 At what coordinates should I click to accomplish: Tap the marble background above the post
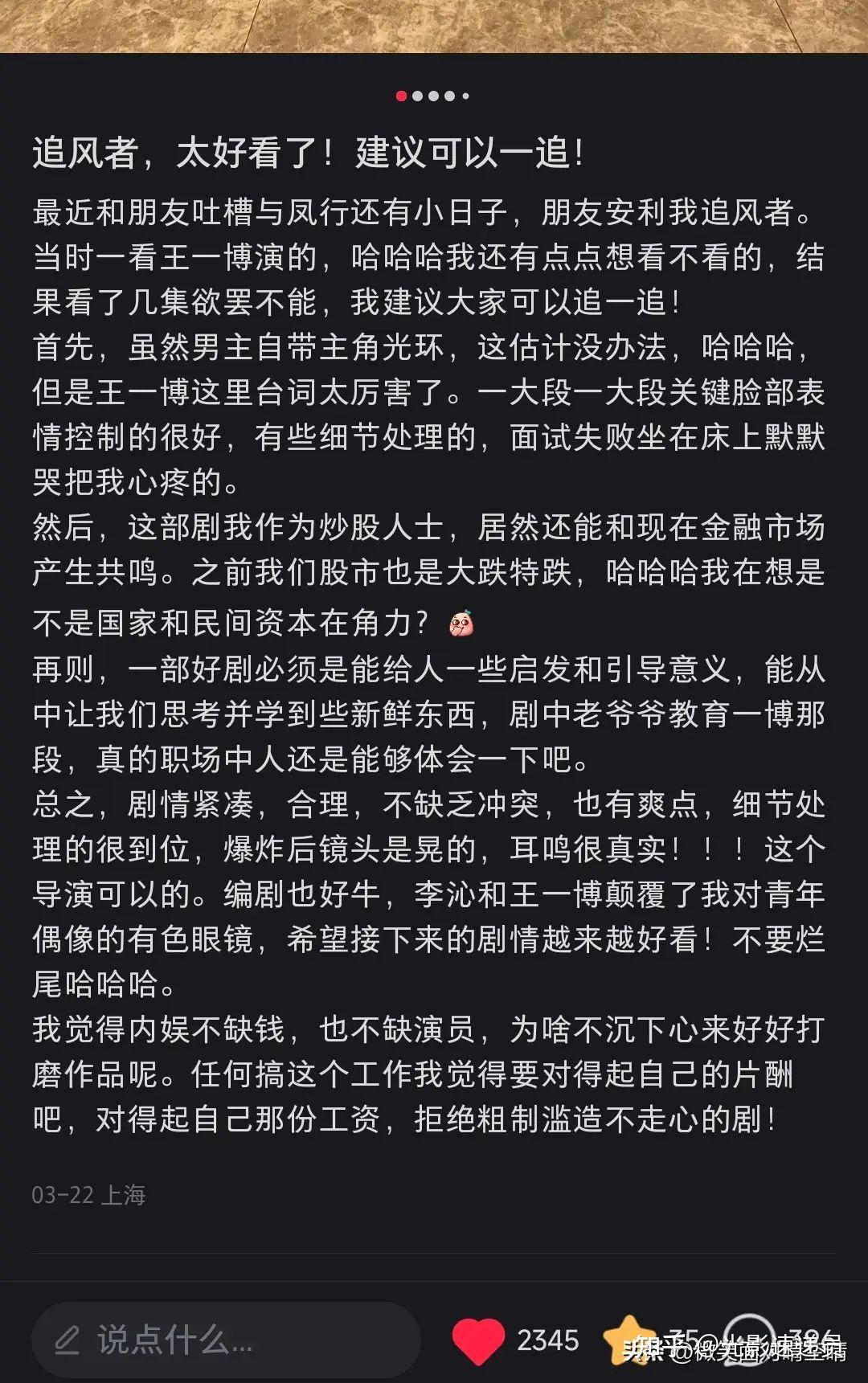(x=434, y=24)
